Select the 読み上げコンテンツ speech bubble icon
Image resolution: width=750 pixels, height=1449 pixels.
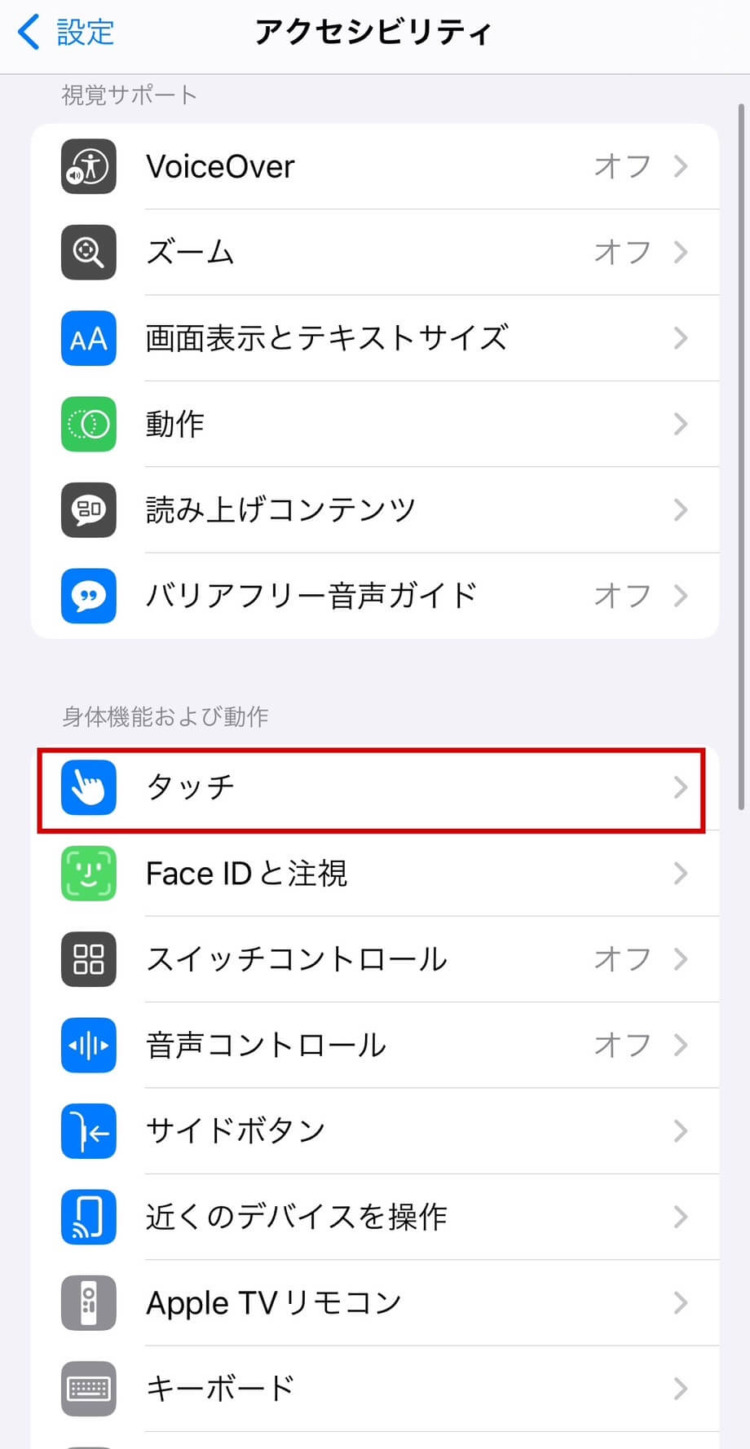[88, 510]
